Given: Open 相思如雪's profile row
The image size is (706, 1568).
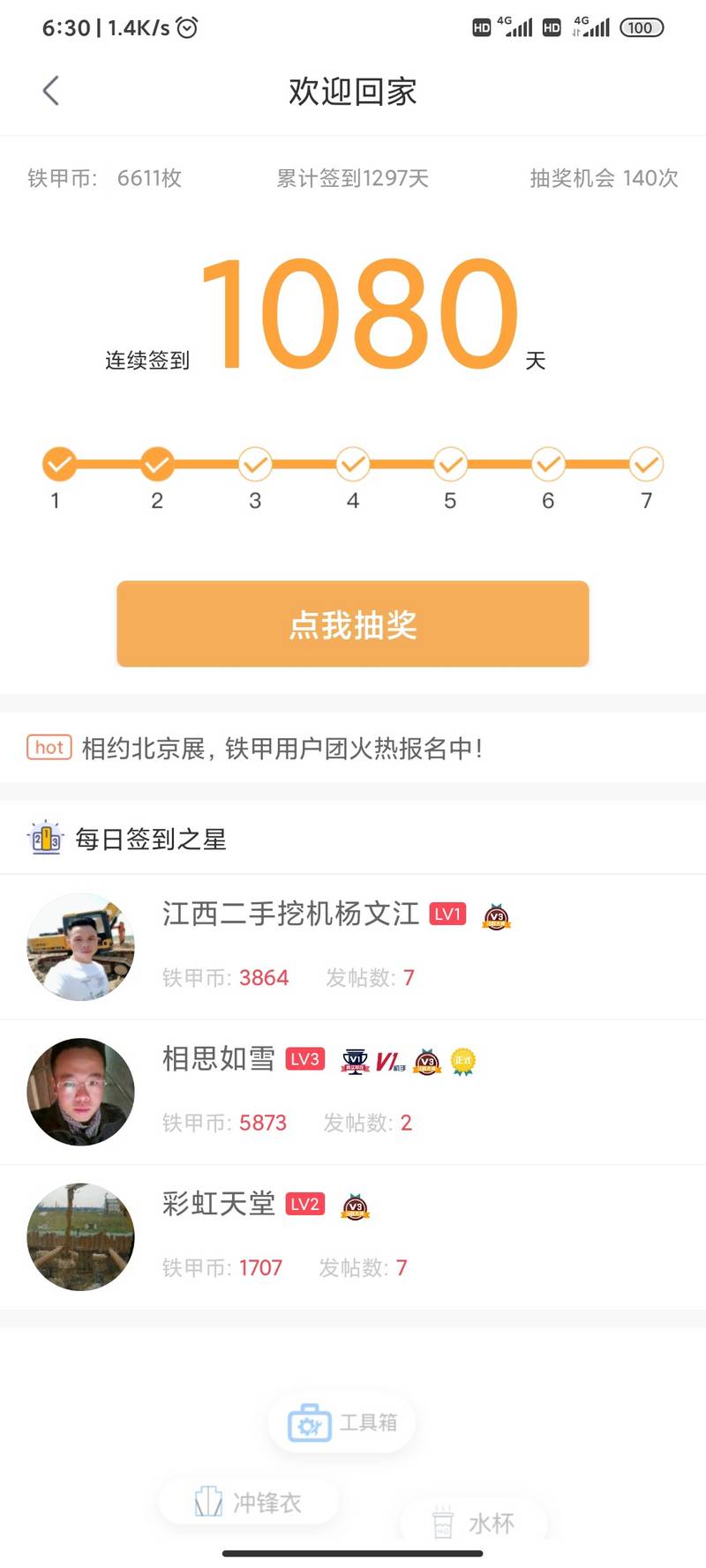Looking at the screenshot, I should click(353, 1091).
